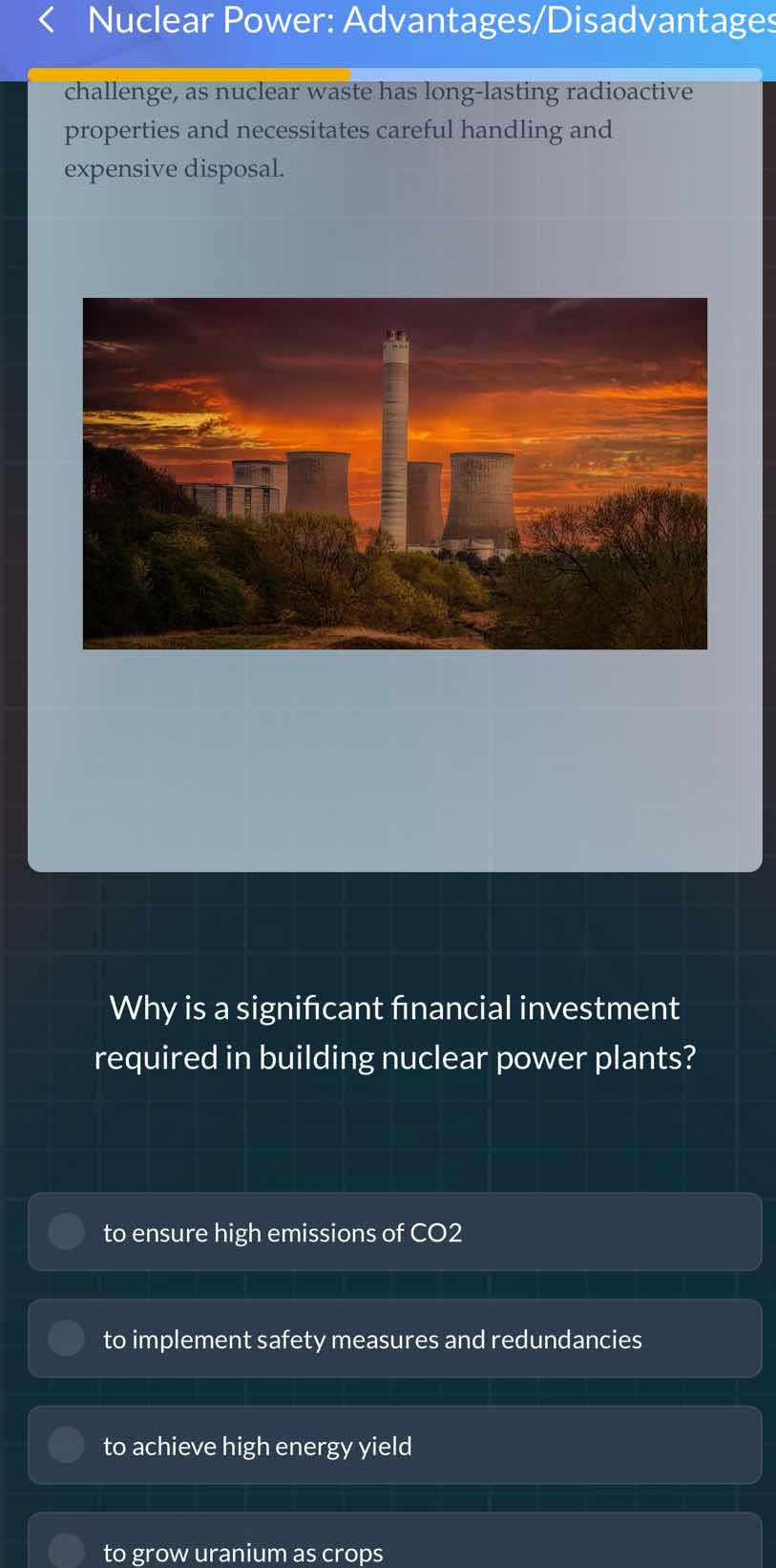Tap the 'Nuclear Power: Advantages/Disadvantages' title
This screenshot has width=776, height=1568.
tap(430, 19)
